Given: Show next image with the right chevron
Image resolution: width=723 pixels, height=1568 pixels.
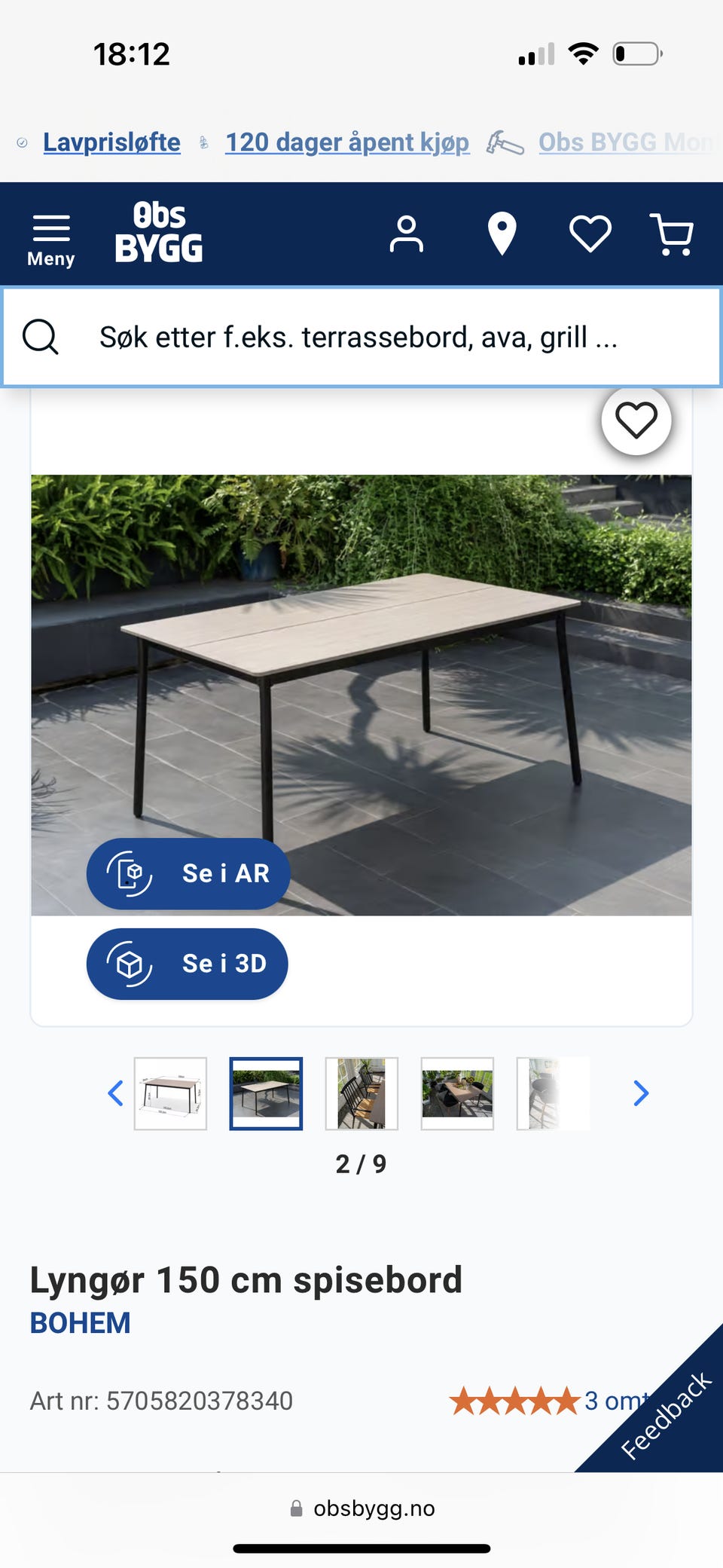Looking at the screenshot, I should tap(639, 1093).
